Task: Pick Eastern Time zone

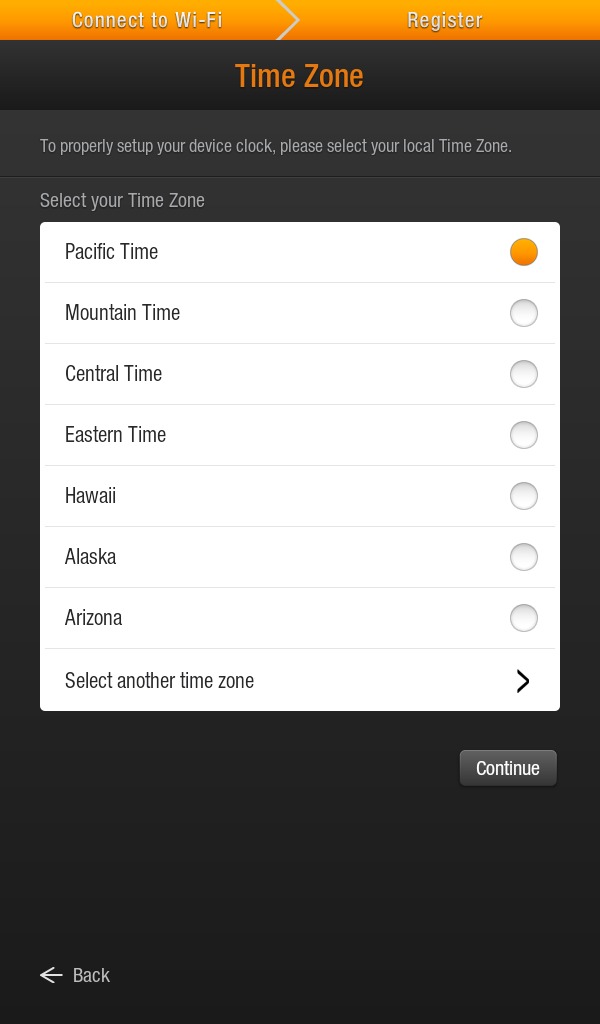Action: [x=300, y=435]
